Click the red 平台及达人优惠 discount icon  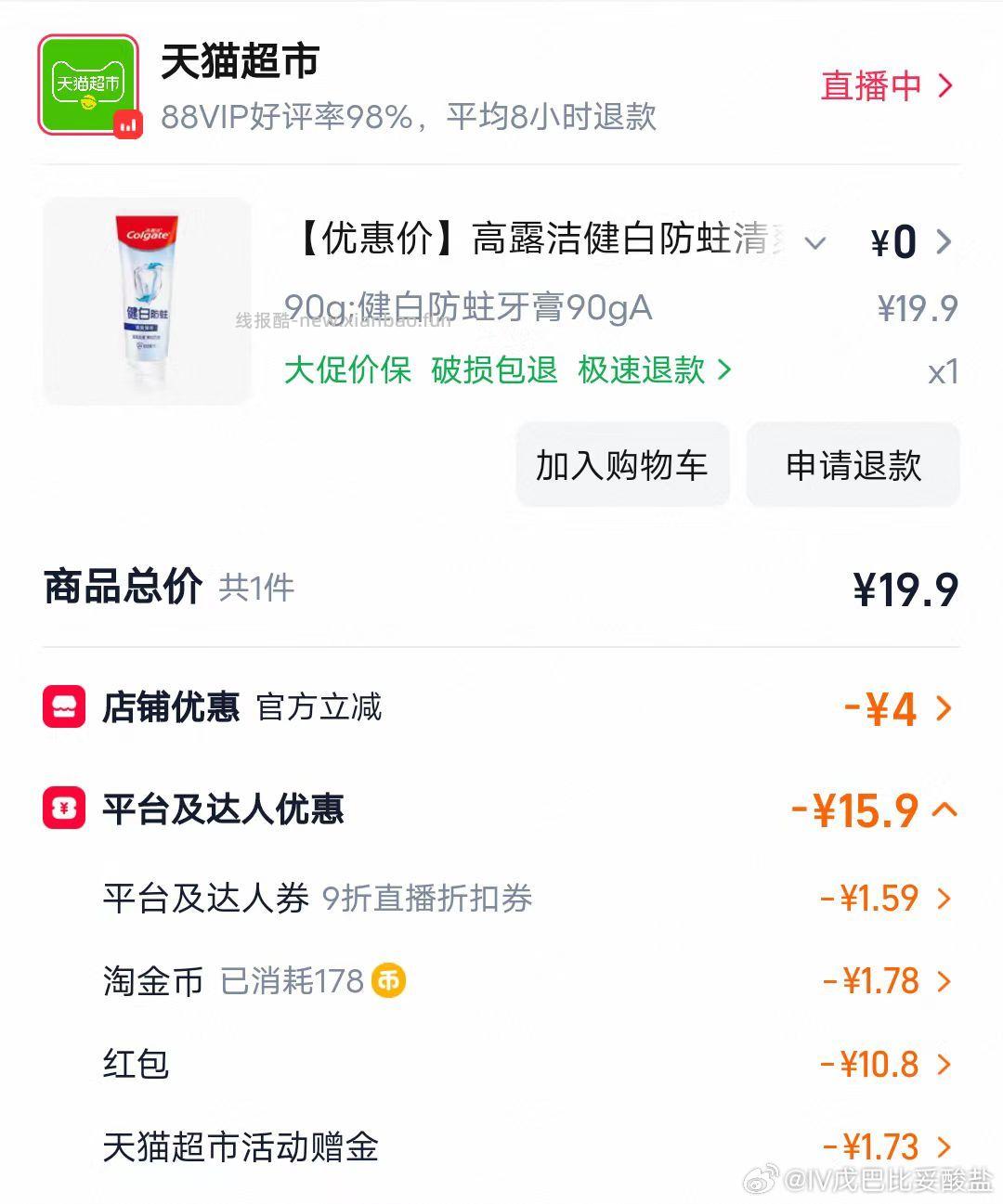[63, 809]
